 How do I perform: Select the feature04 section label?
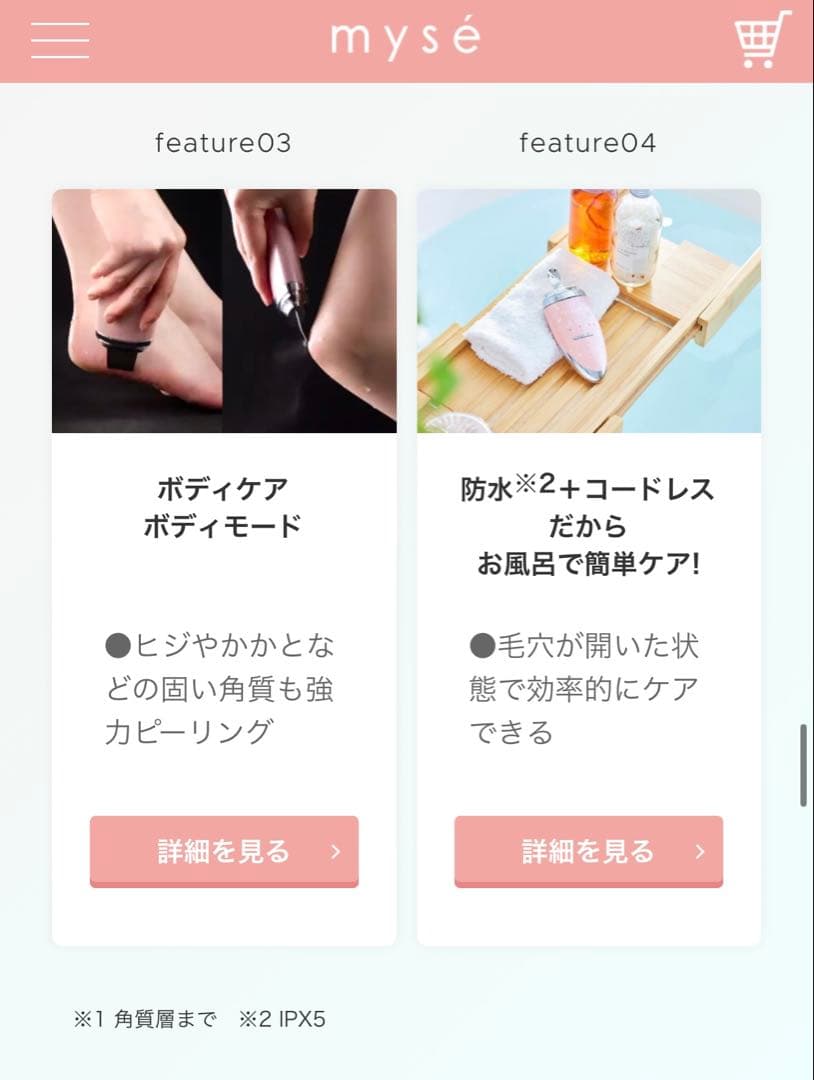(x=587, y=142)
